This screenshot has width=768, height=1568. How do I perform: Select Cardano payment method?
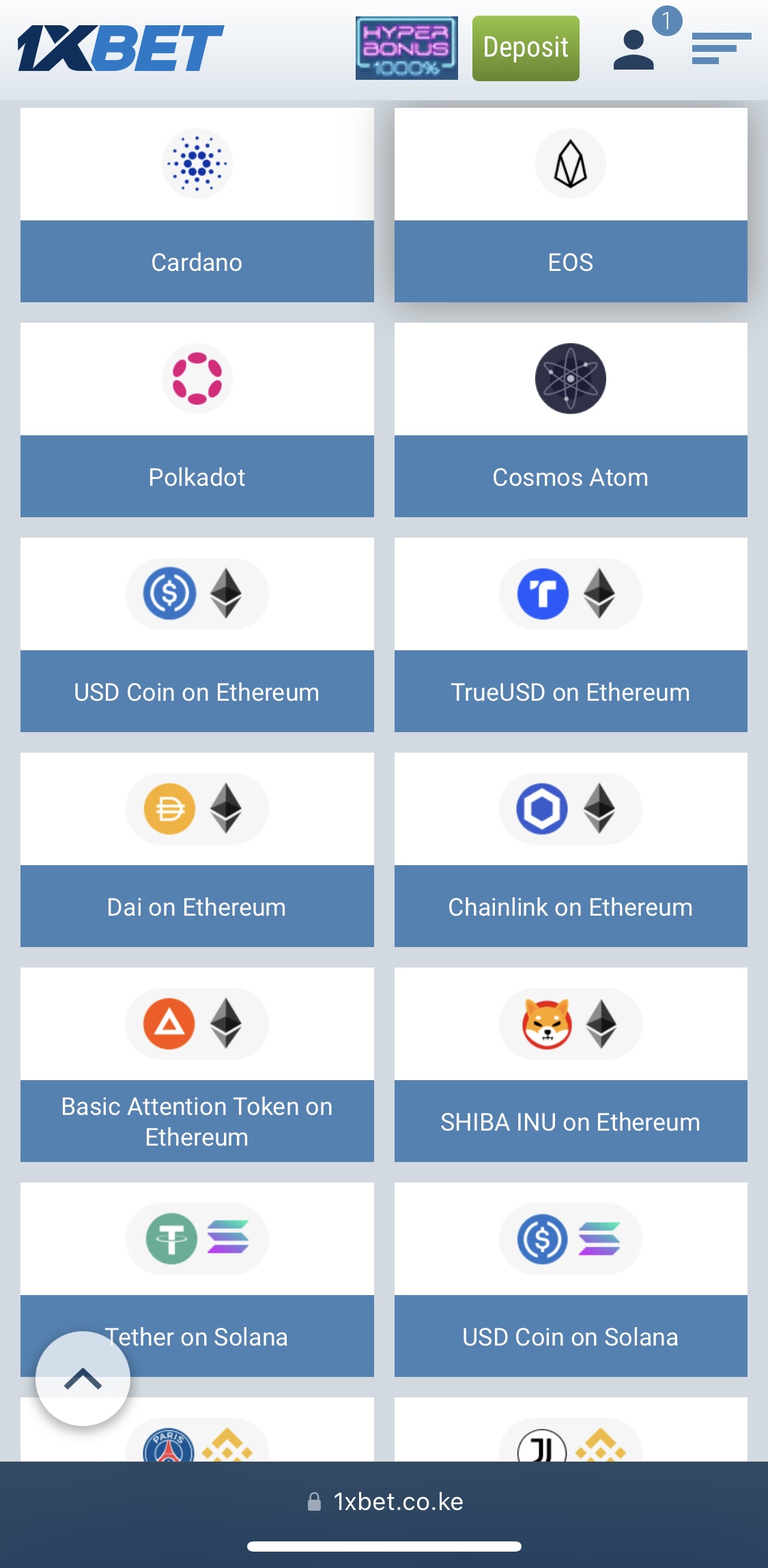coord(197,205)
